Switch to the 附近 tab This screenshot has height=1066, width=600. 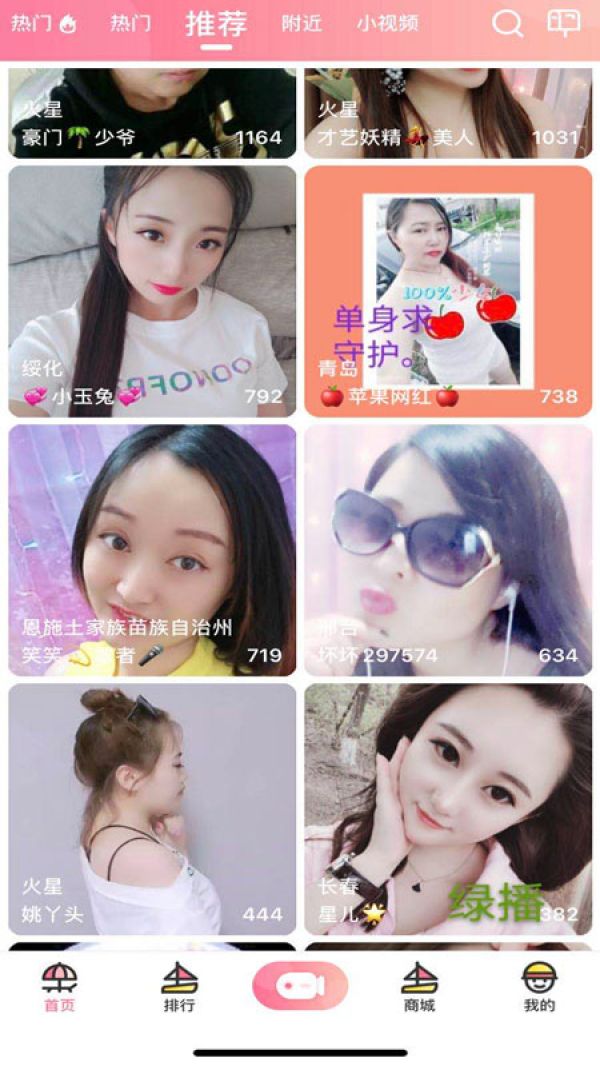(302, 23)
